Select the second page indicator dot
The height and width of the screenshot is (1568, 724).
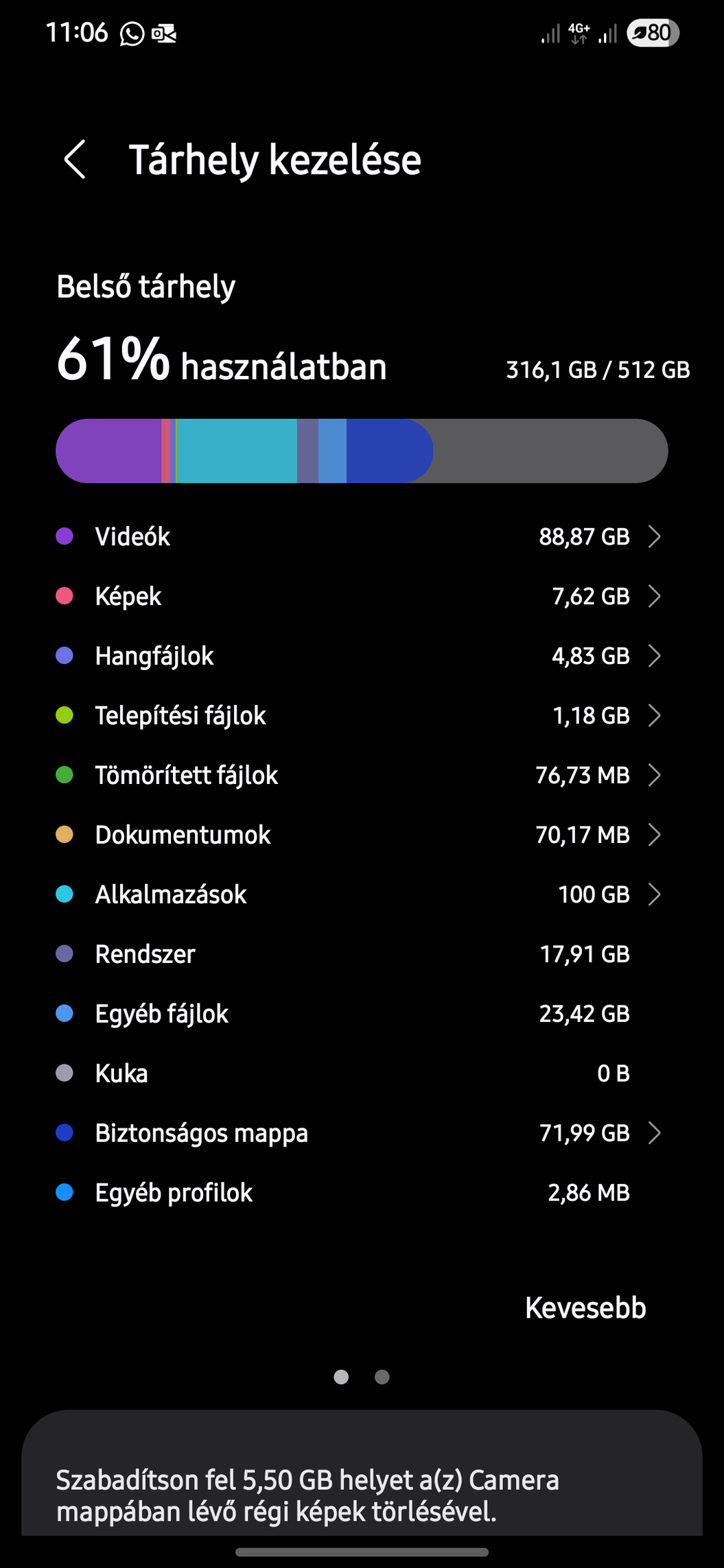click(x=382, y=1377)
